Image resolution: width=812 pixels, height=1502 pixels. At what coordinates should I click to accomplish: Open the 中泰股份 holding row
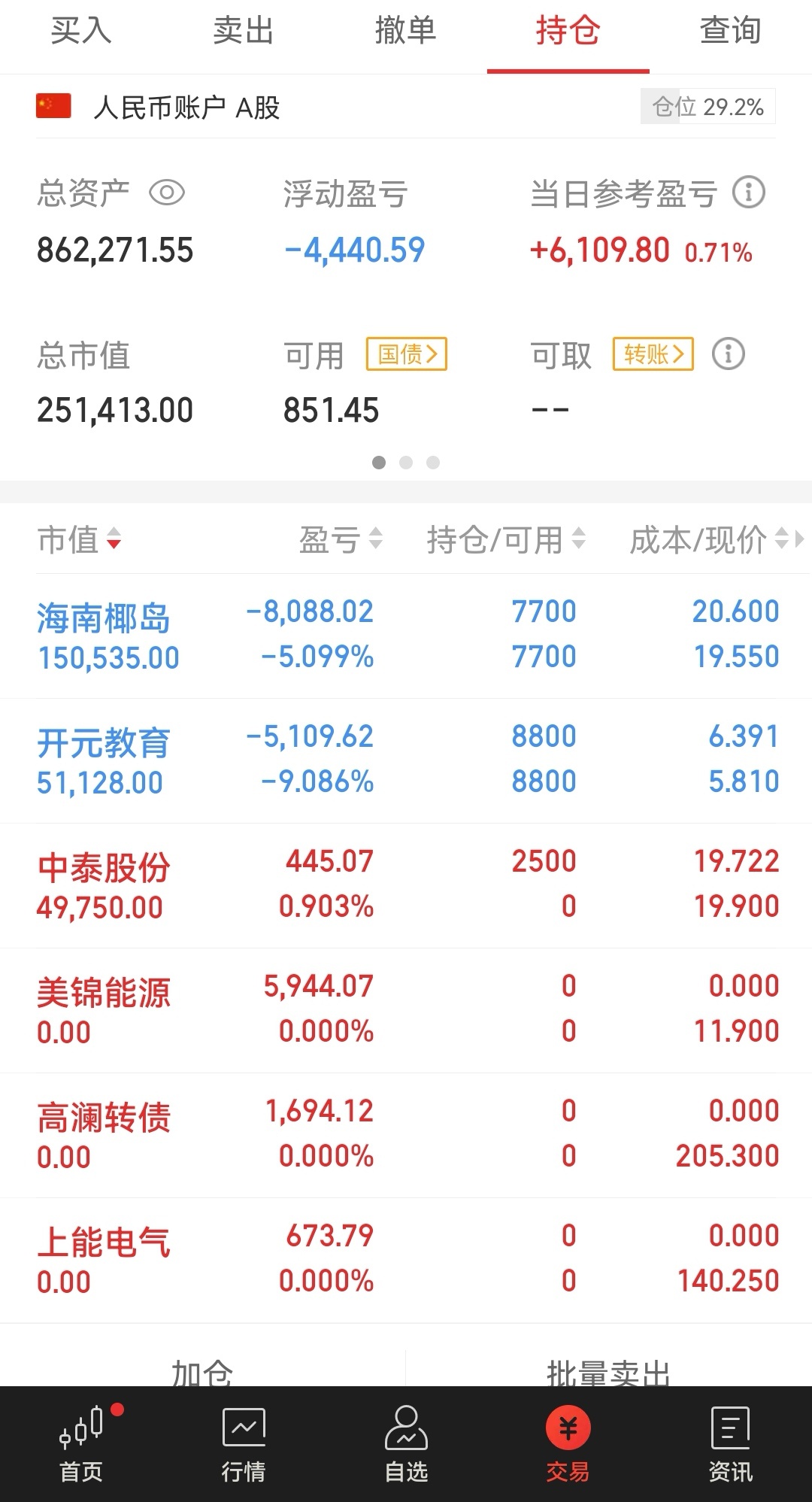406,885
